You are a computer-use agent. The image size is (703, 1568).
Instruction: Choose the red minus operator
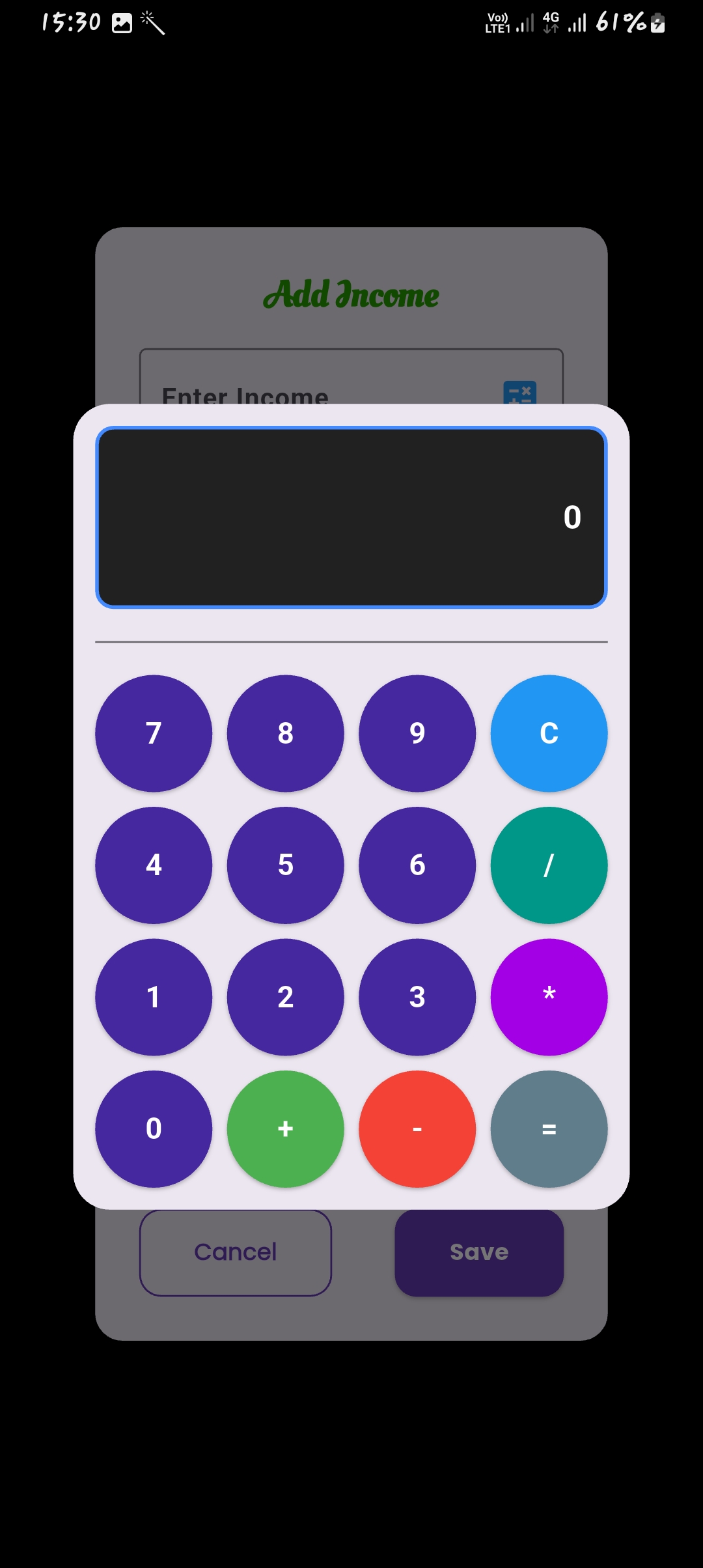pos(417,1128)
